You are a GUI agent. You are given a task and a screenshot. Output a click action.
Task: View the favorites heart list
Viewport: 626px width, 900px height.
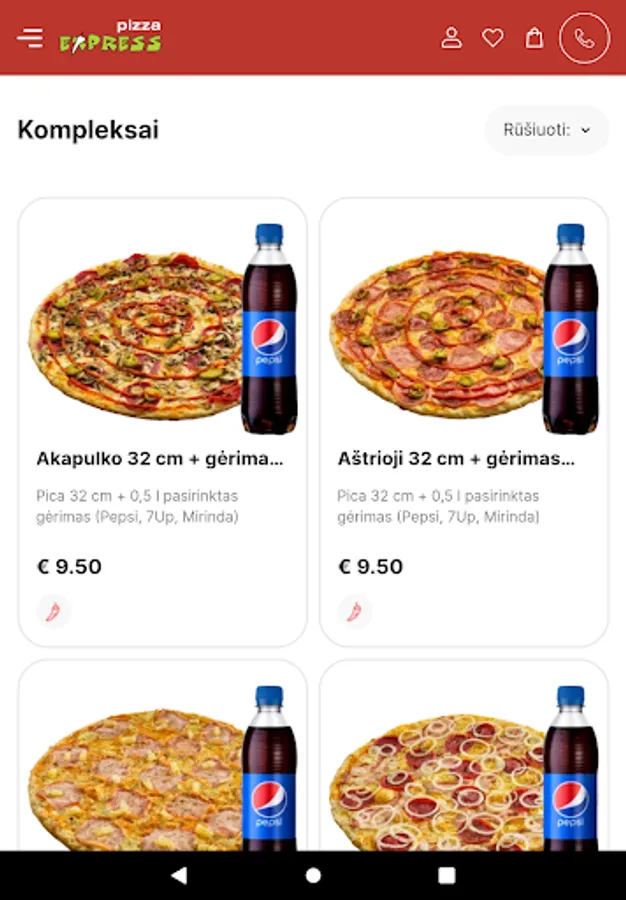(493, 38)
